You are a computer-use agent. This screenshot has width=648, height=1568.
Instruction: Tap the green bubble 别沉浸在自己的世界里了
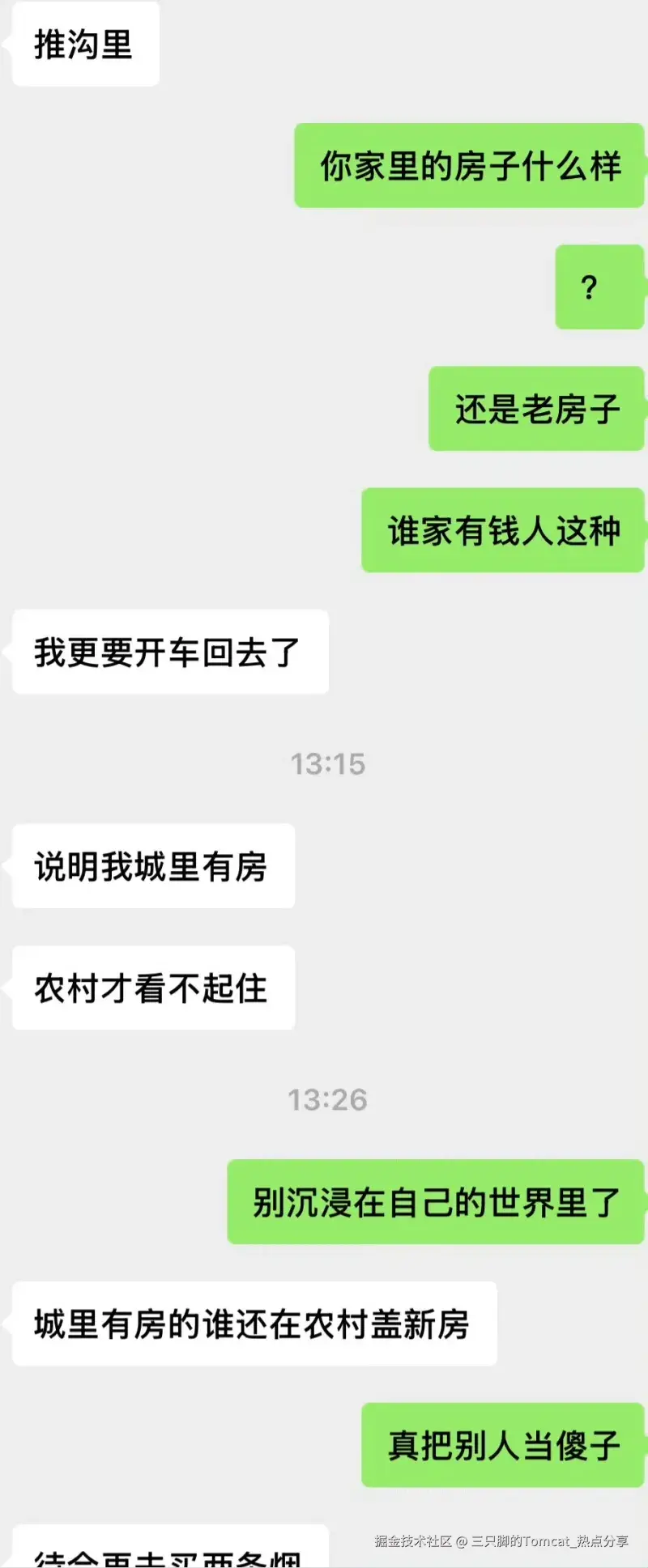pyautogui.click(x=435, y=1203)
